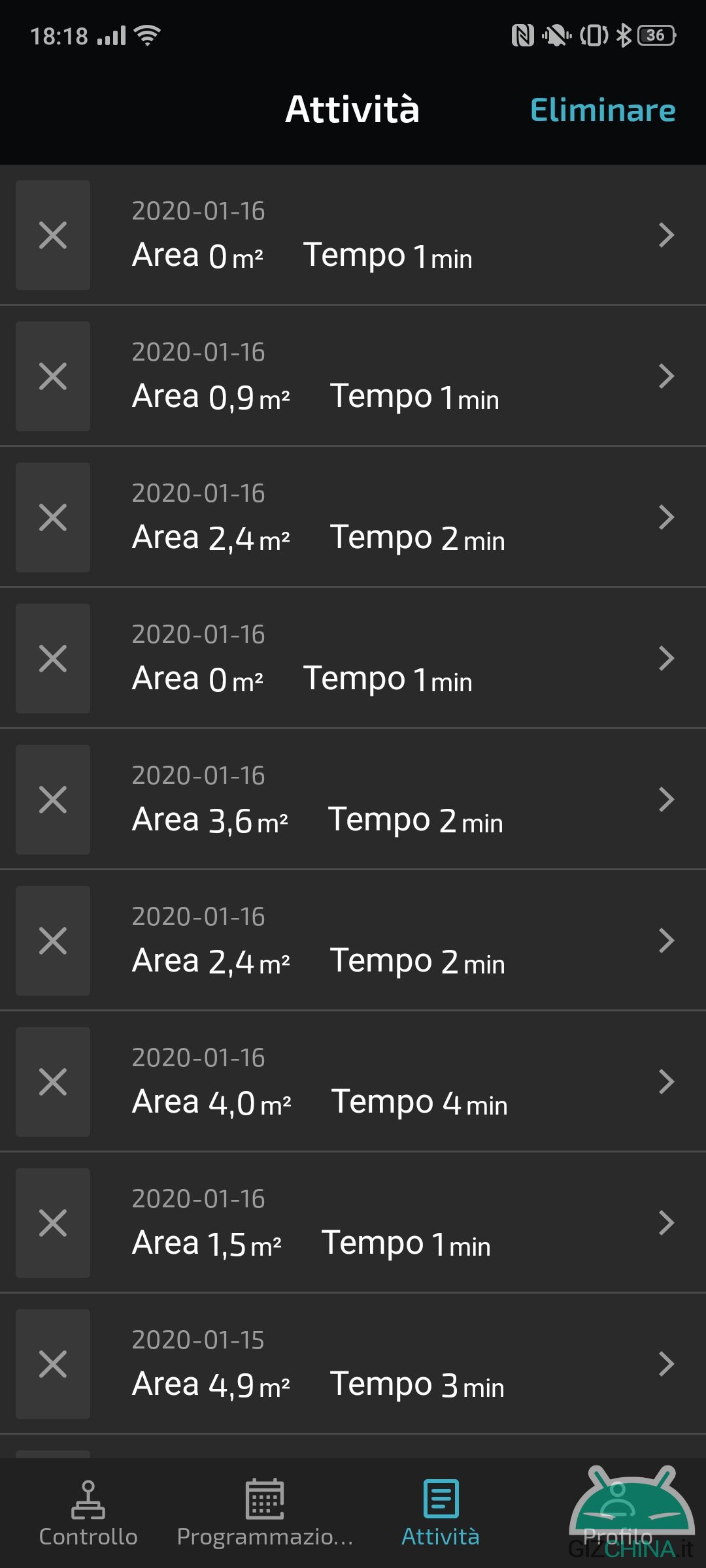706x1568 pixels.
Task: Open the Area 1,5 m² activity record
Action: pyautogui.click(x=353, y=1222)
